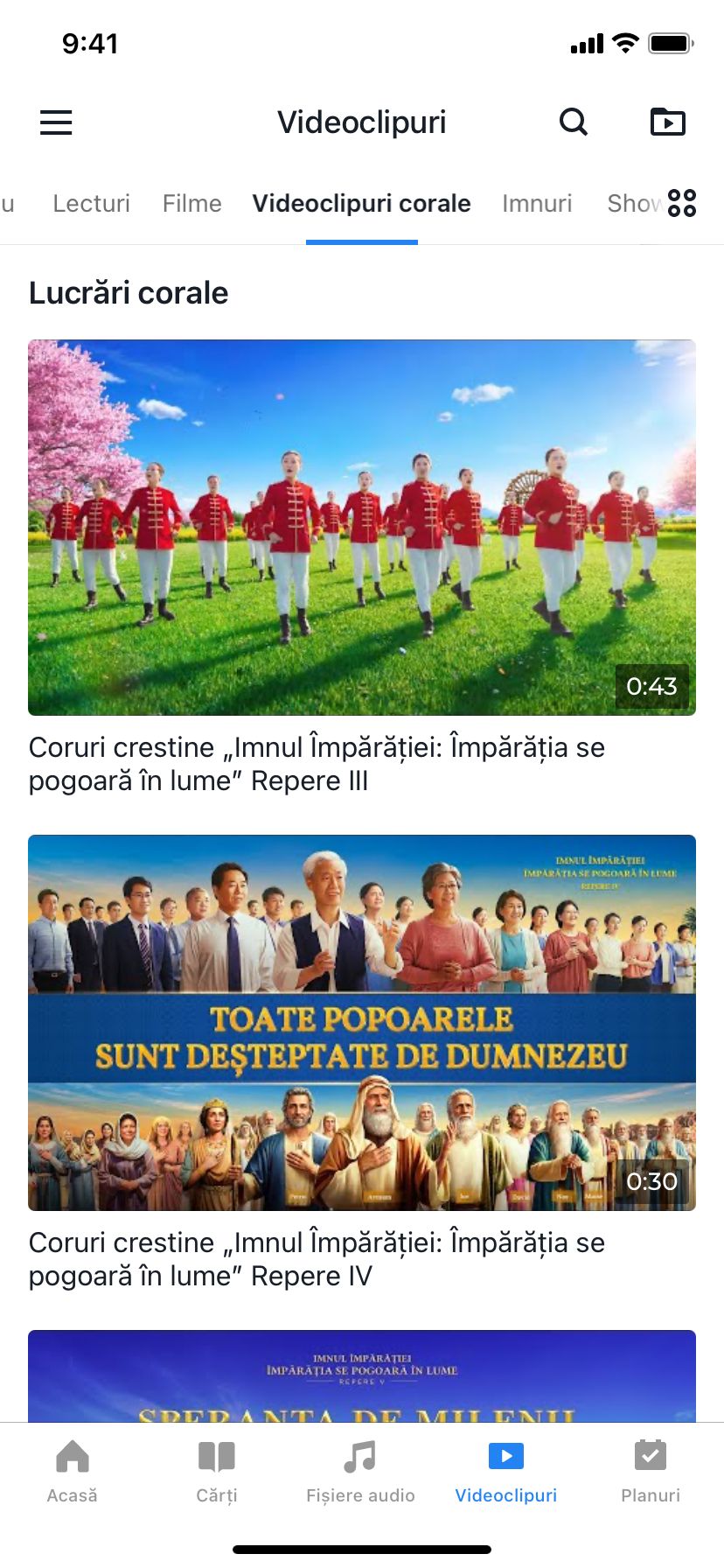The image size is (724, 1568).
Task: Switch to Fișiere audio
Action: 360,1472
